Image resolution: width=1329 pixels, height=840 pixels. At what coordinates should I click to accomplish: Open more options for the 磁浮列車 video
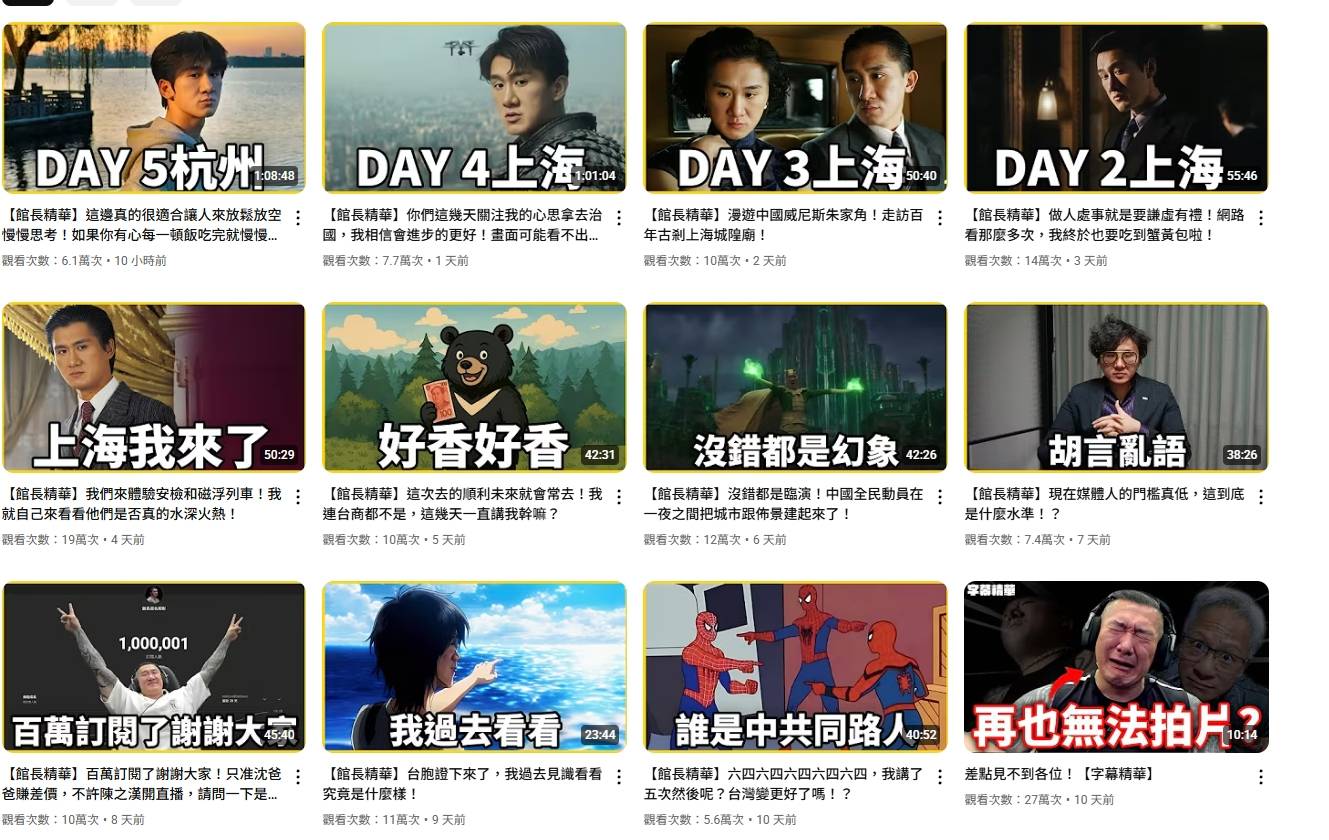(x=297, y=497)
